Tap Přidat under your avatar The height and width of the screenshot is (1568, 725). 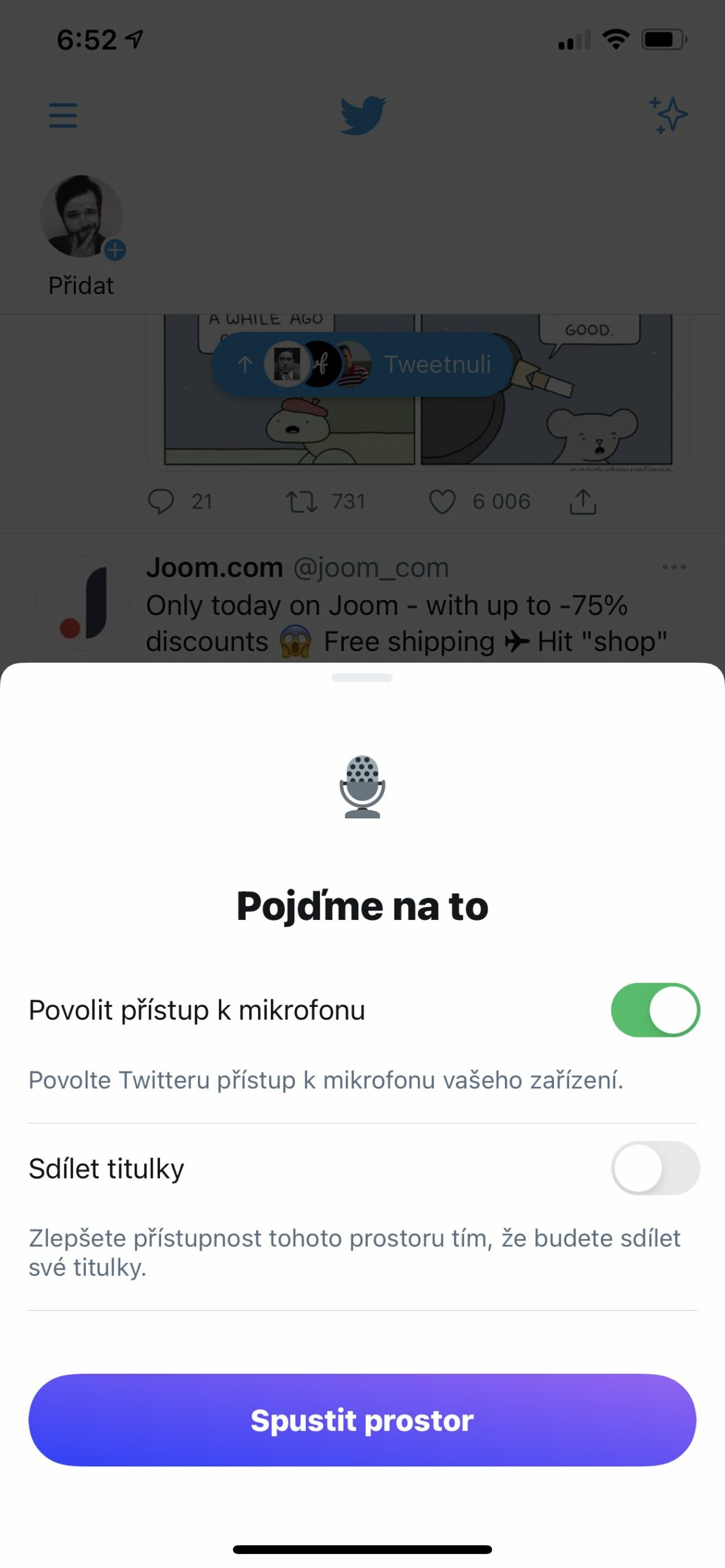(x=82, y=285)
